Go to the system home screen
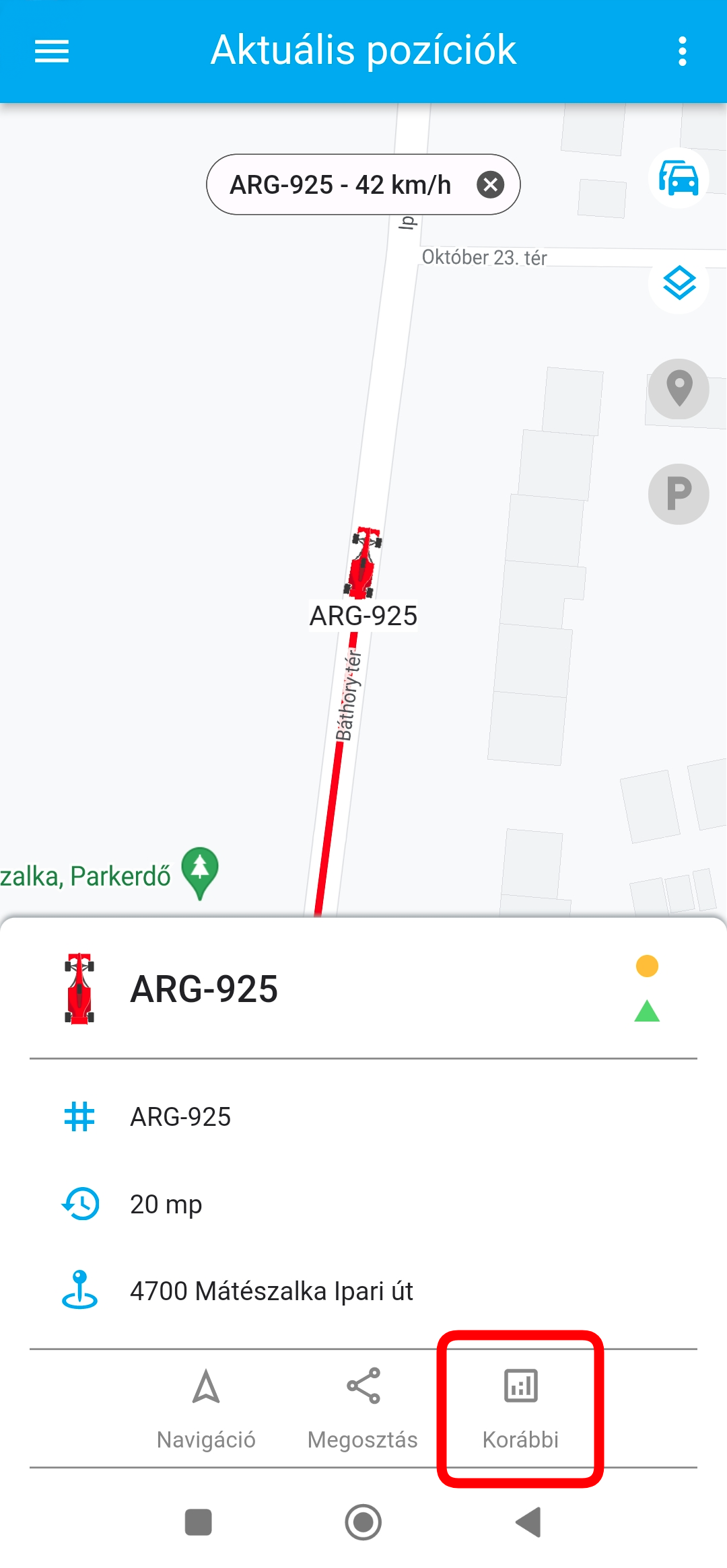Viewport: 727px width, 1568px height. (363, 1522)
